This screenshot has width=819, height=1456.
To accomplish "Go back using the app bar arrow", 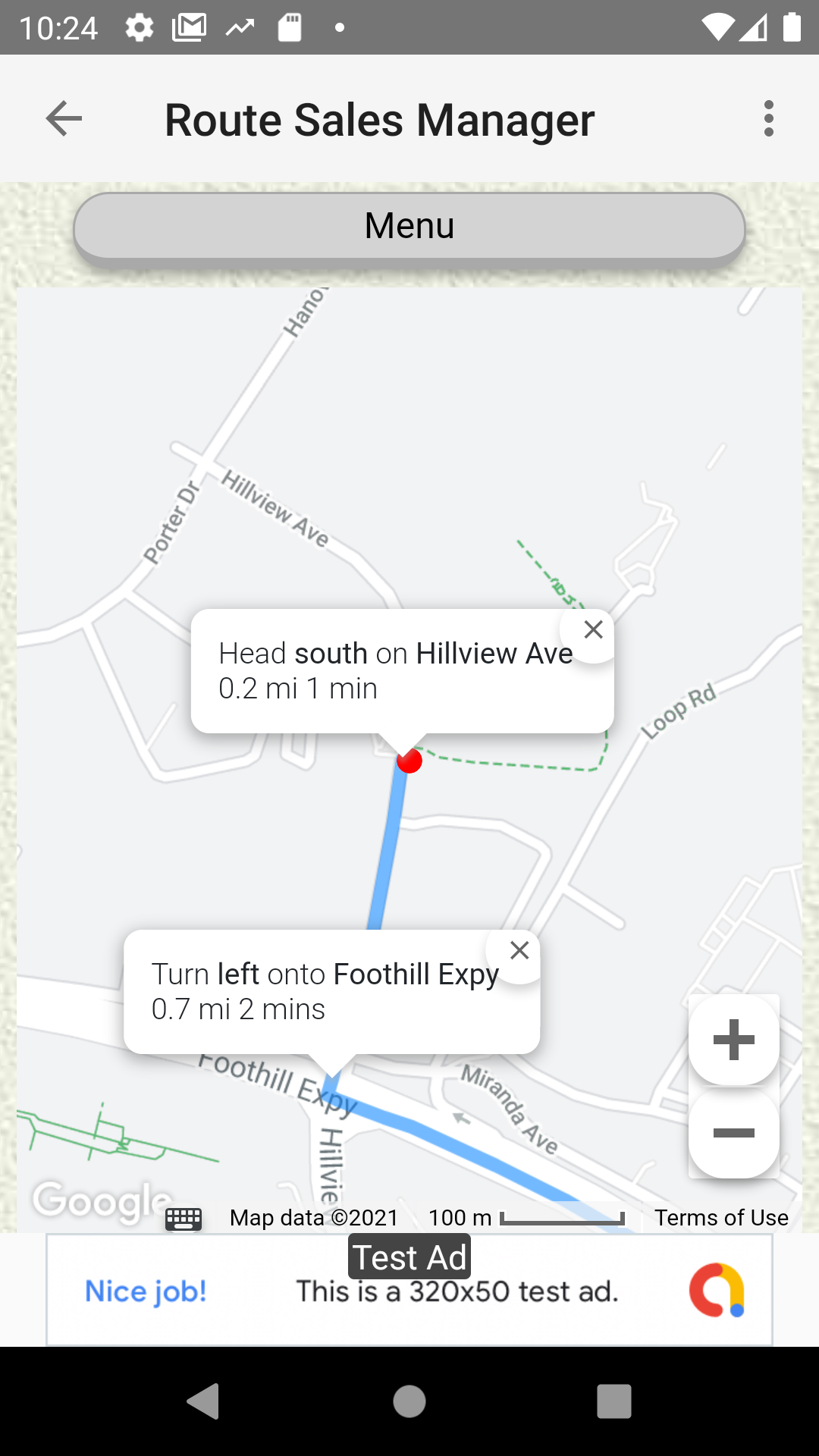I will click(64, 119).
